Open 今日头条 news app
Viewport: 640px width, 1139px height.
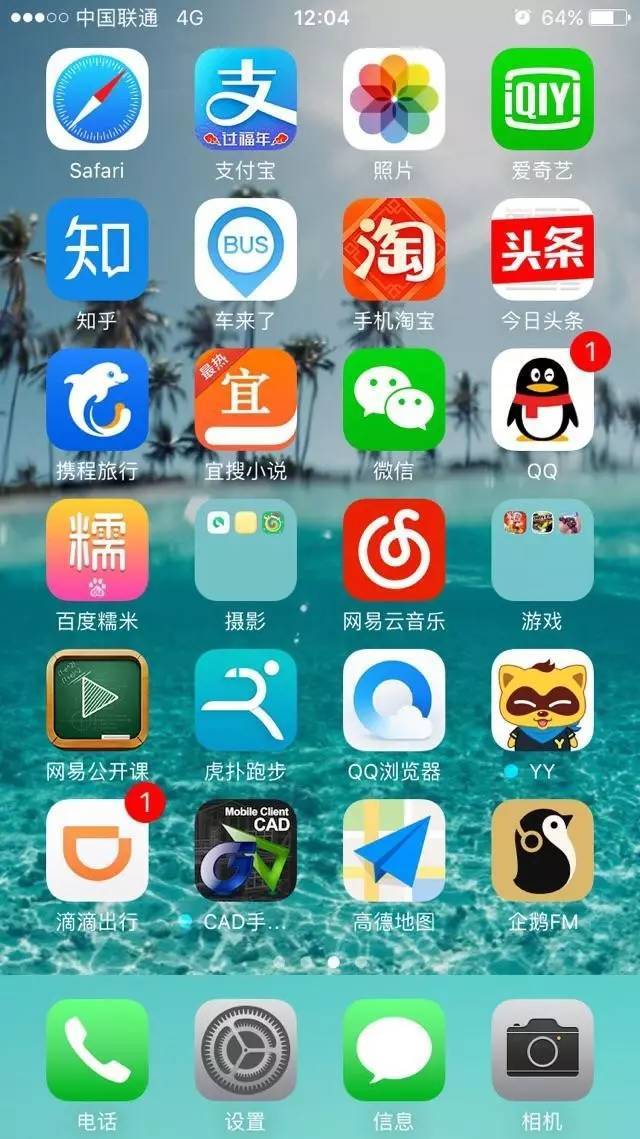pos(542,249)
